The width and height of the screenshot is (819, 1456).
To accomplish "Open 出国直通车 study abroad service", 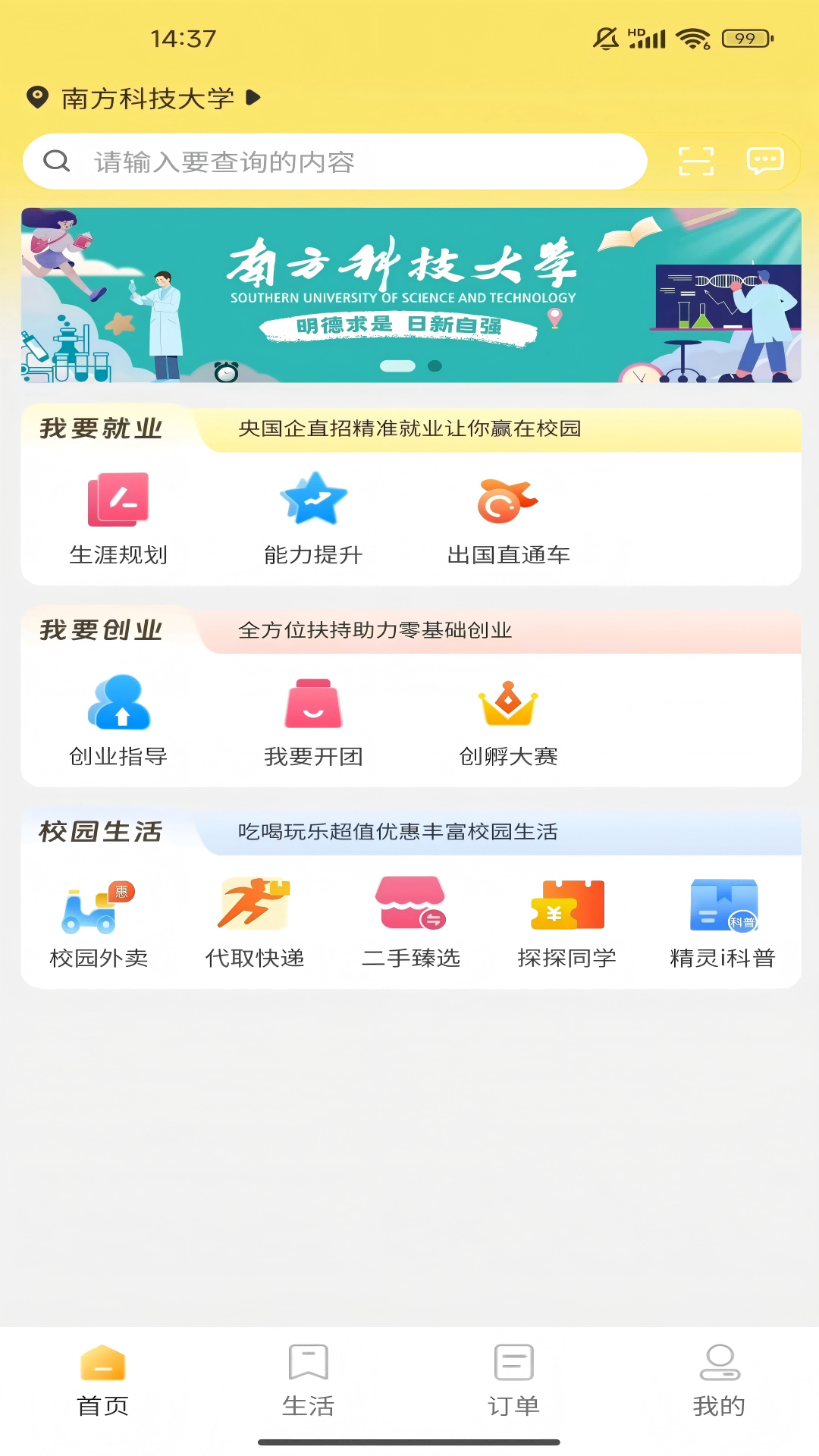I will (x=507, y=500).
